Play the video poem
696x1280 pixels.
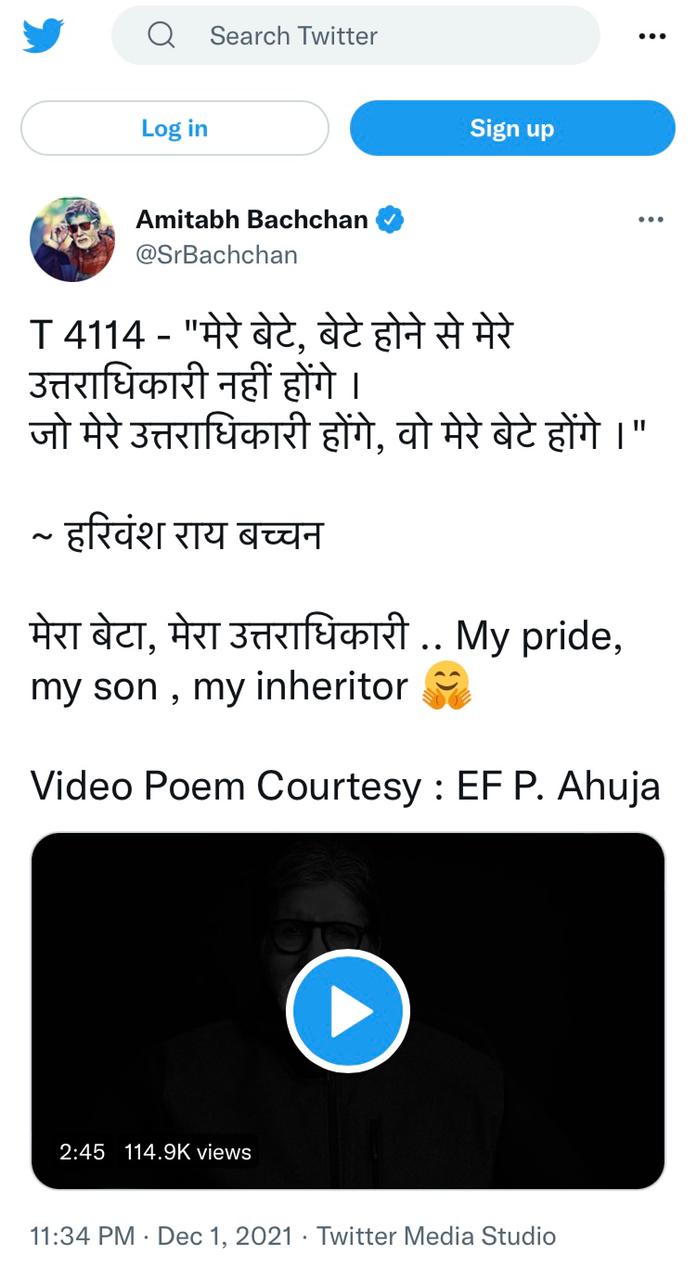coord(347,1011)
